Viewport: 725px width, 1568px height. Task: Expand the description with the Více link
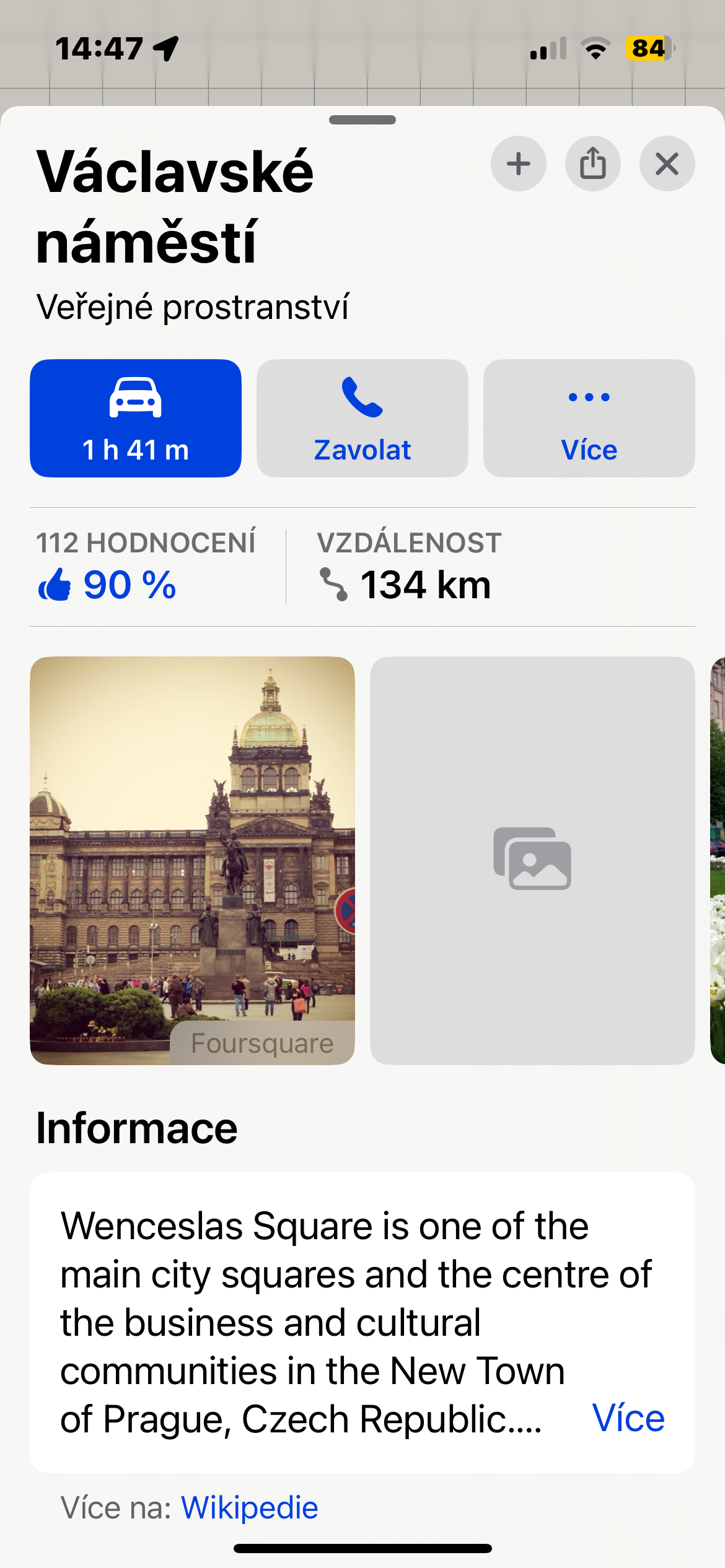click(628, 1418)
